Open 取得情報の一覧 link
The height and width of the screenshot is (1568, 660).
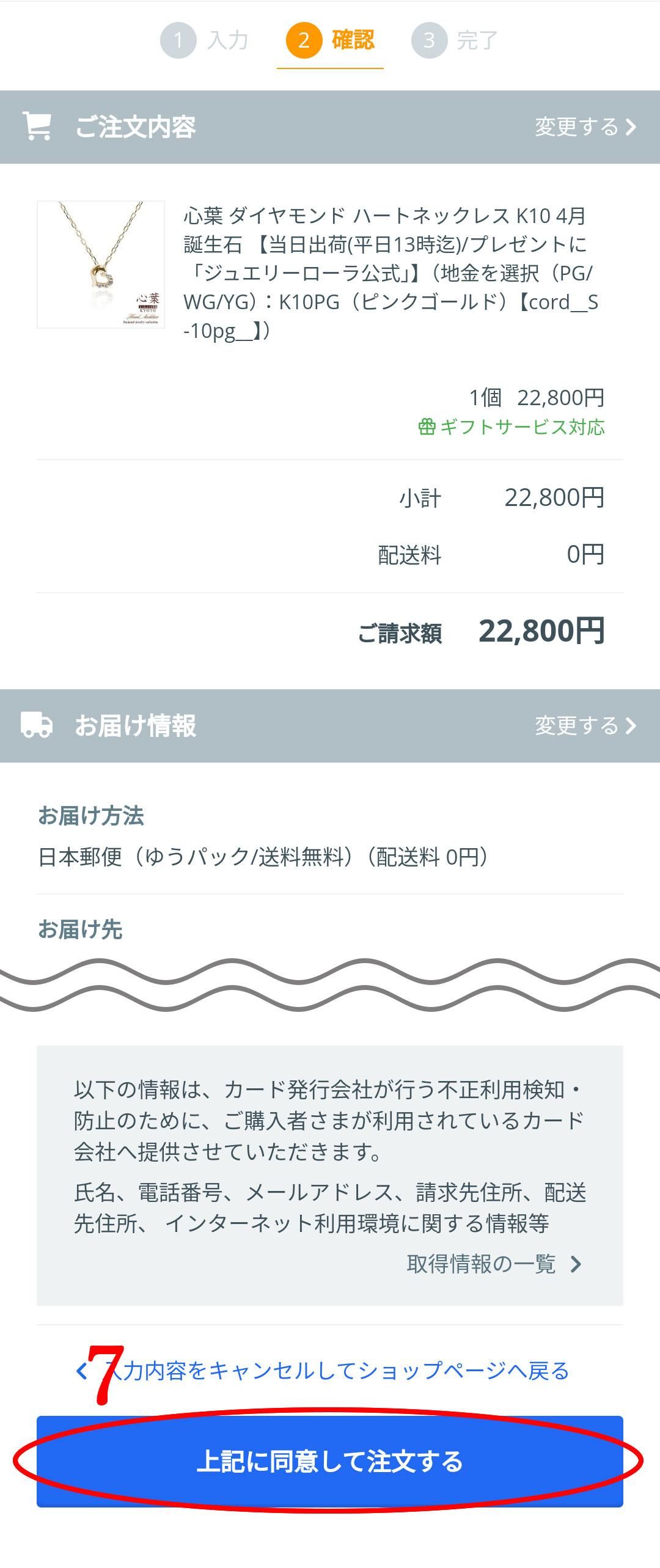point(494,1264)
